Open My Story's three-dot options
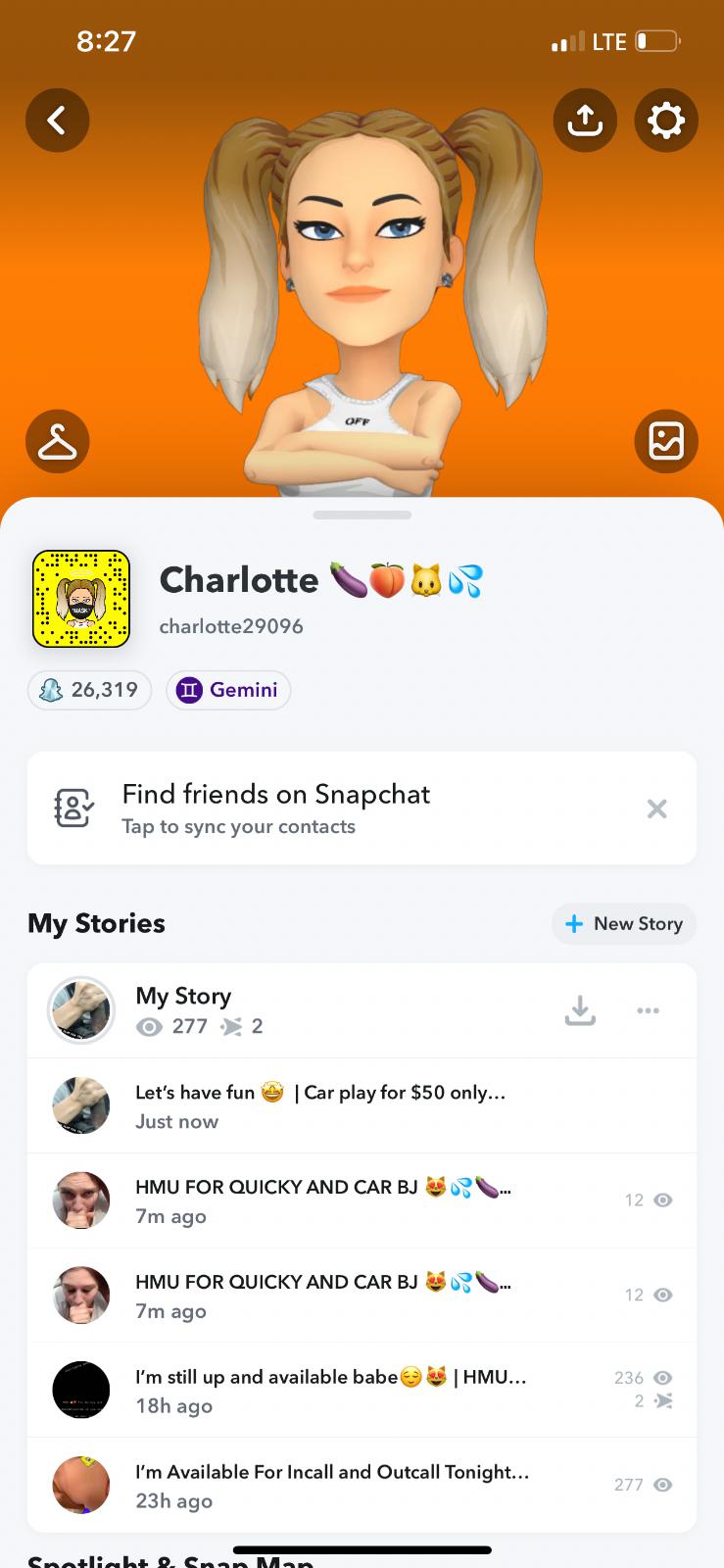Screen dimensions: 724x1568 point(648,1010)
